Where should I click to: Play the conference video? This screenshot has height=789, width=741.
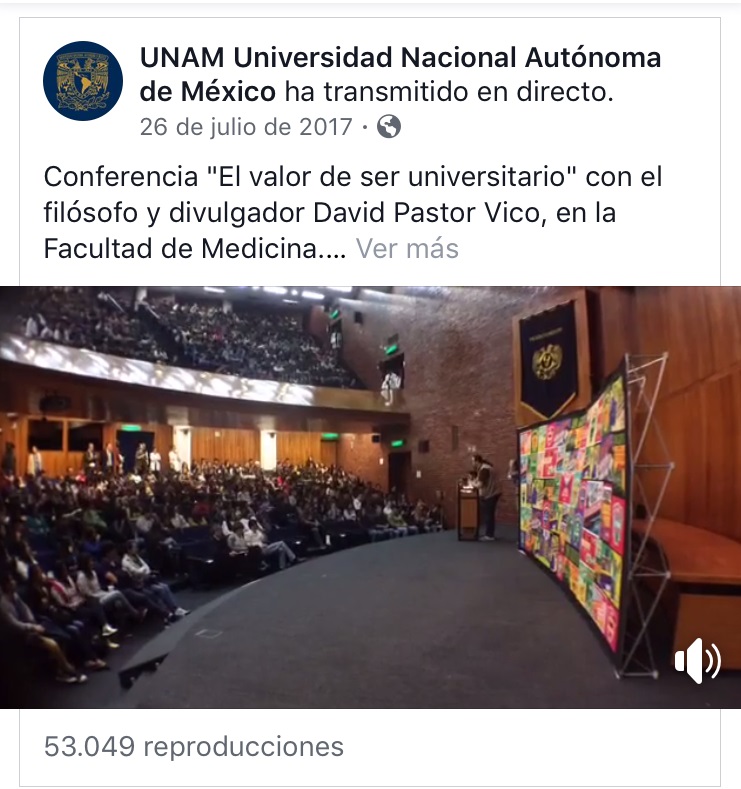tap(370, 497)
